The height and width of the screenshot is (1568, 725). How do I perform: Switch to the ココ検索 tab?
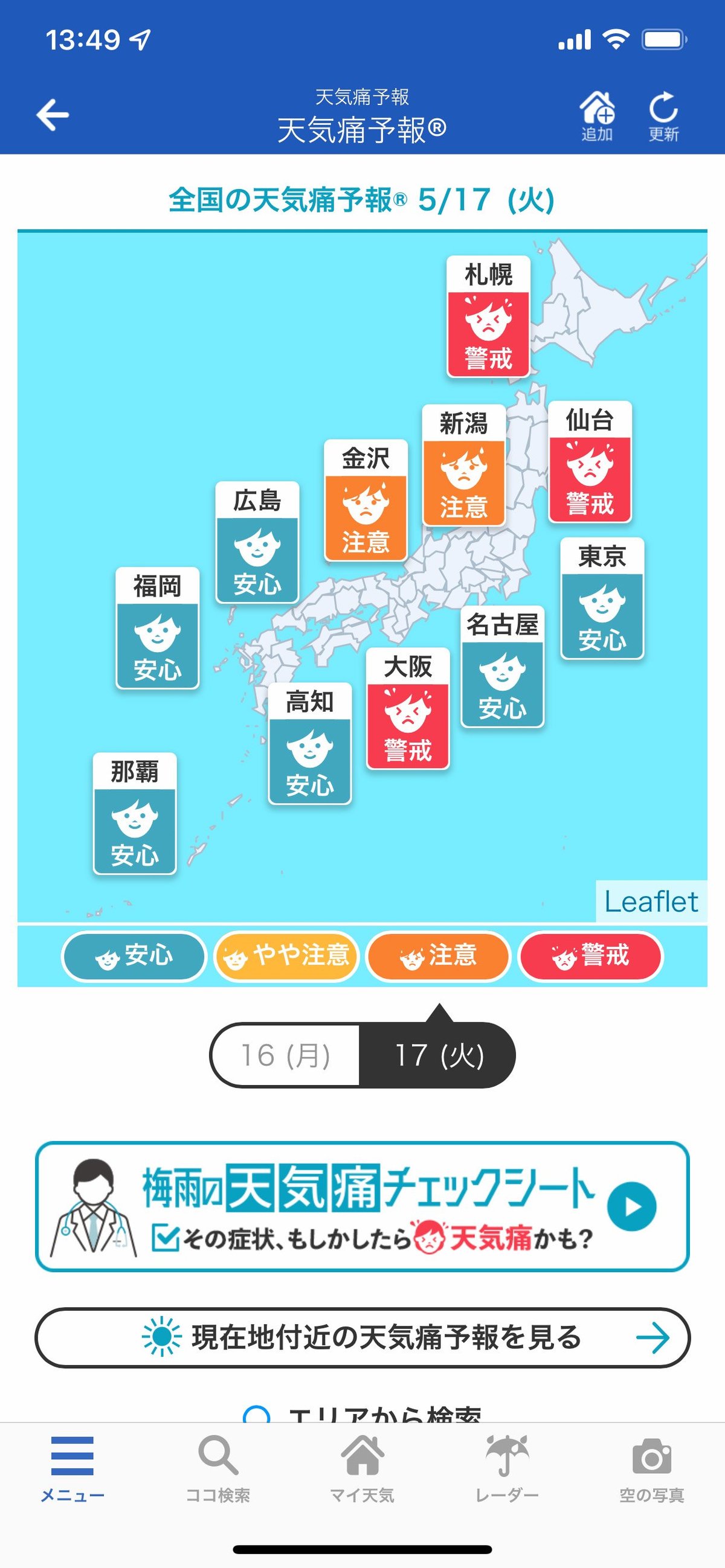tap(217, 1467)
